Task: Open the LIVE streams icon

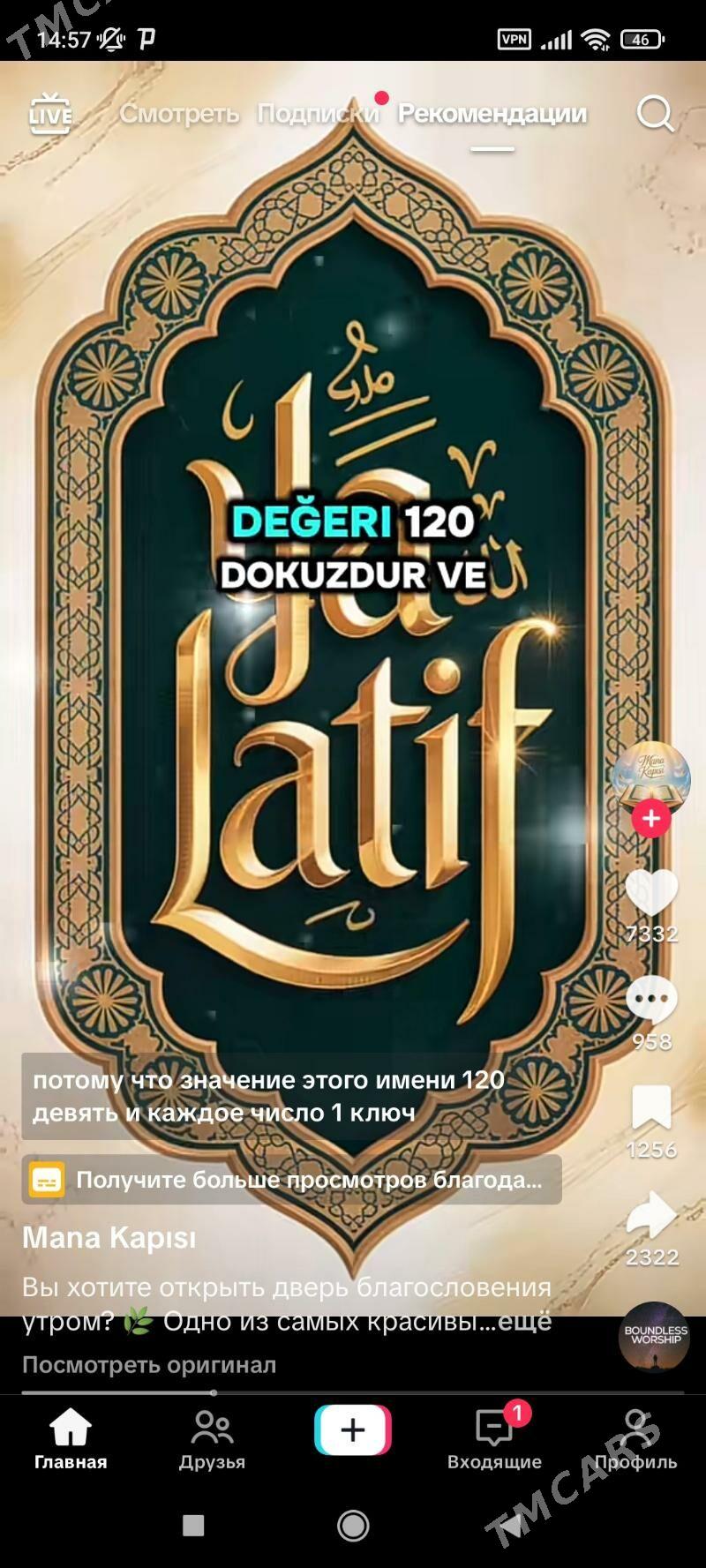Action: tap(50, 115)
